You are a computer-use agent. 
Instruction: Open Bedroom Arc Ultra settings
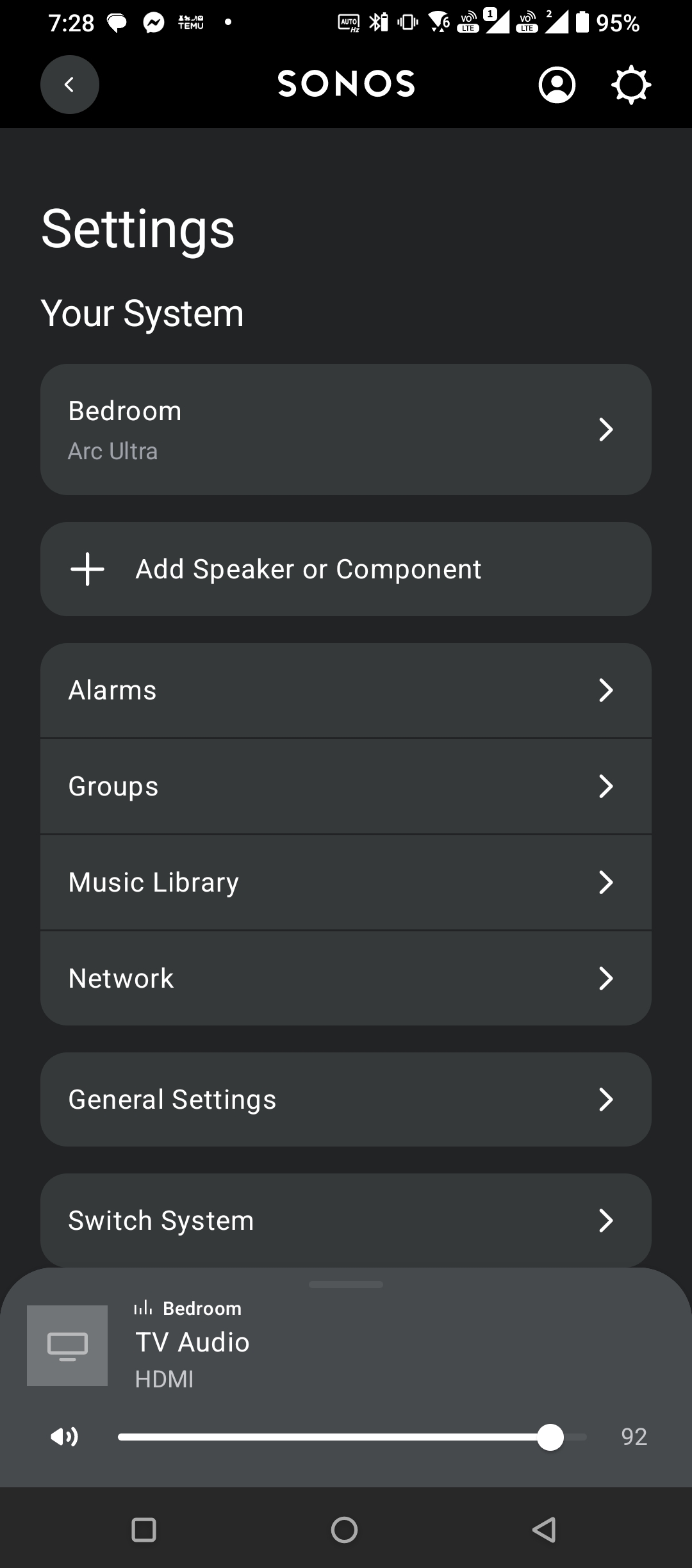[346, 429]
